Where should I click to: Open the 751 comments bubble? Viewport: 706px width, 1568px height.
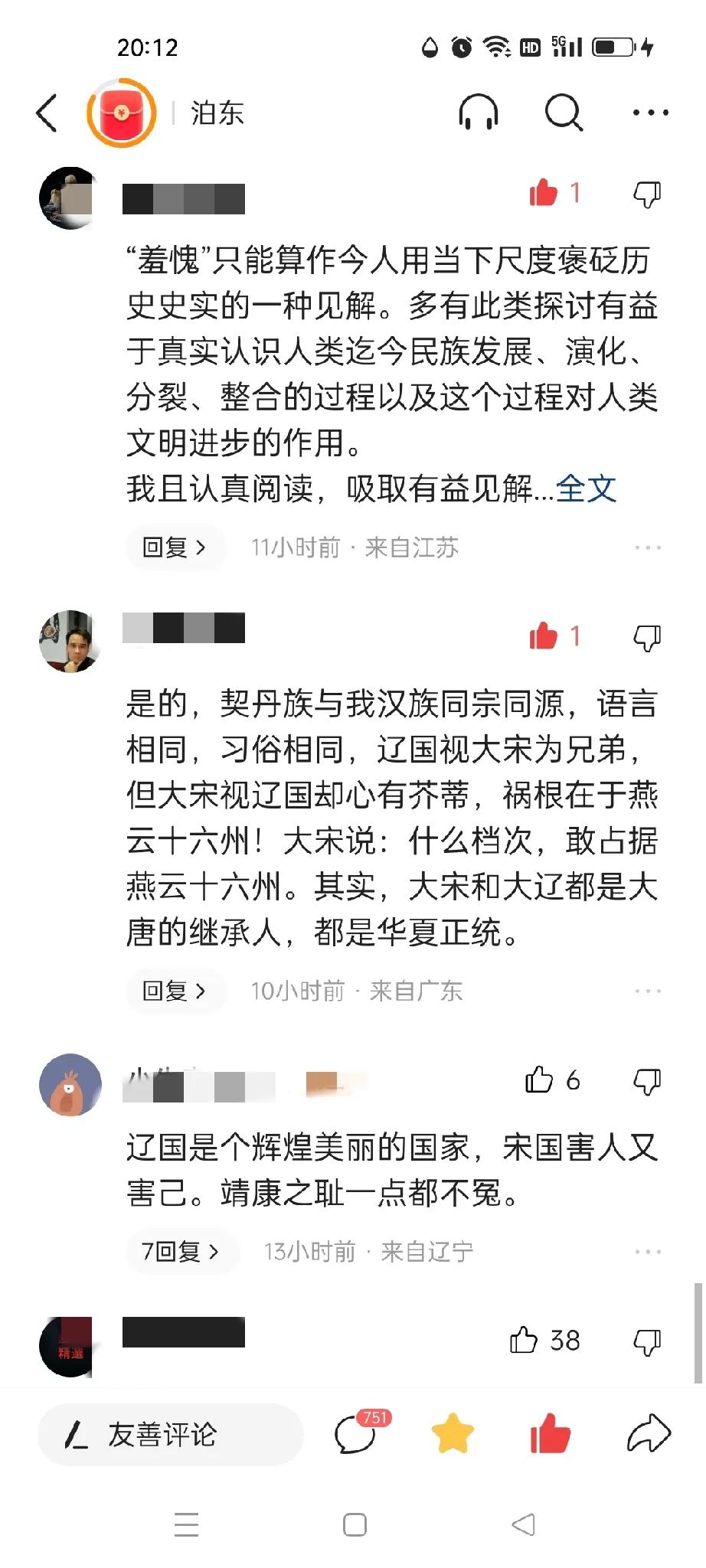click(x=357, y=1434)
